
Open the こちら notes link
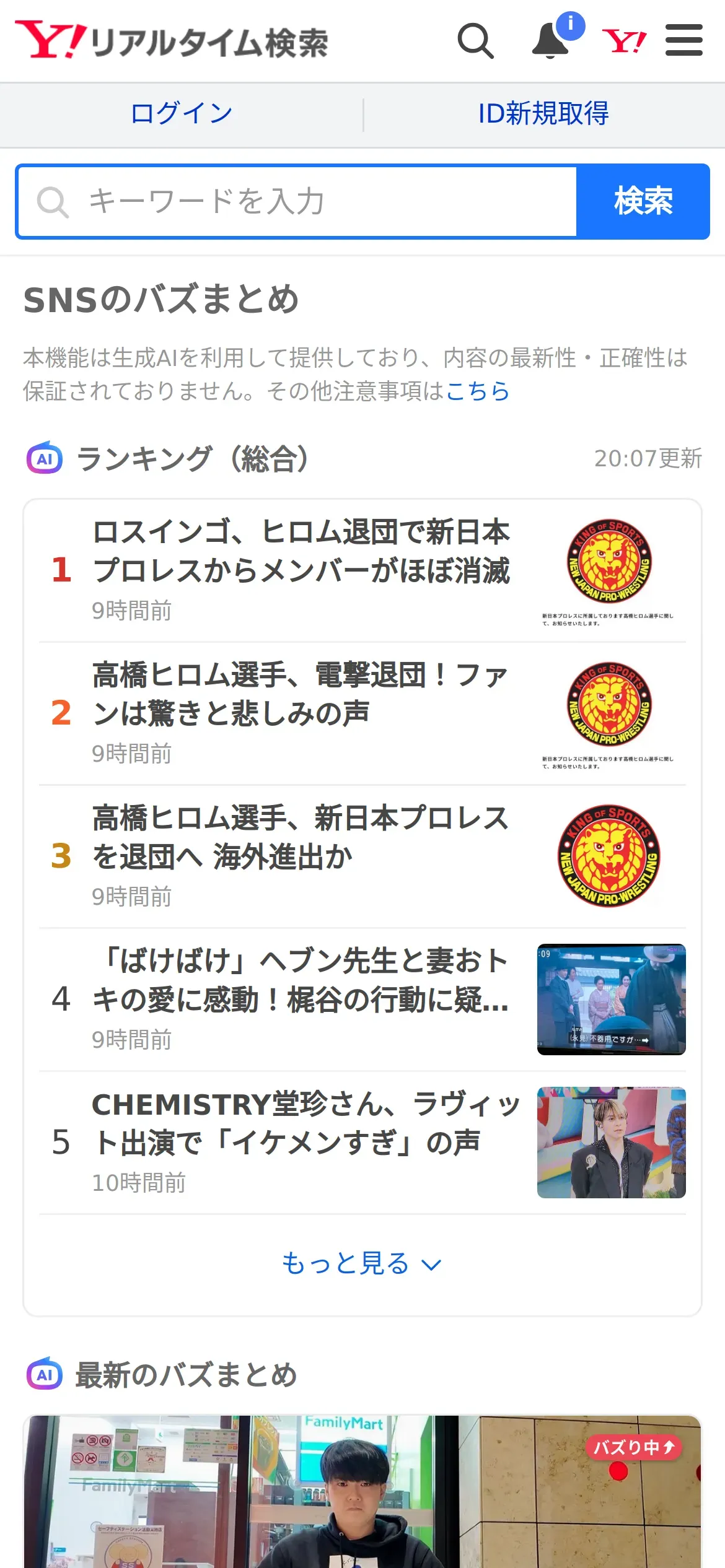pyautogui.click(x=478, y=391)
